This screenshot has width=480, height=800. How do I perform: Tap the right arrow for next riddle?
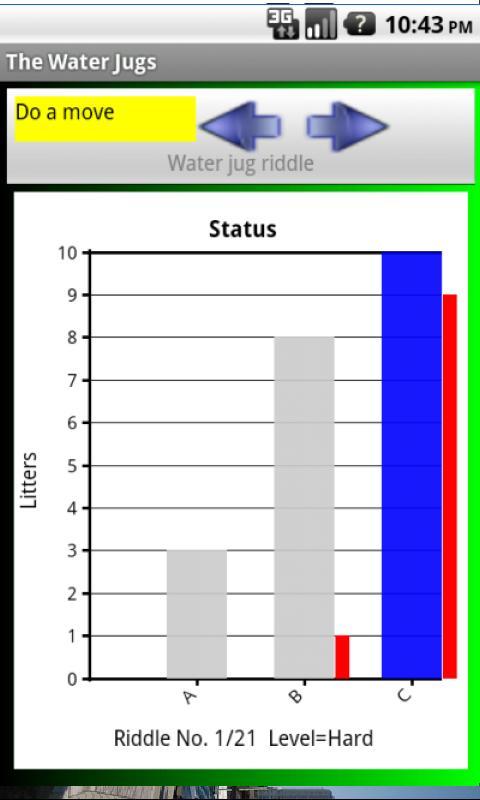point(348,126)
